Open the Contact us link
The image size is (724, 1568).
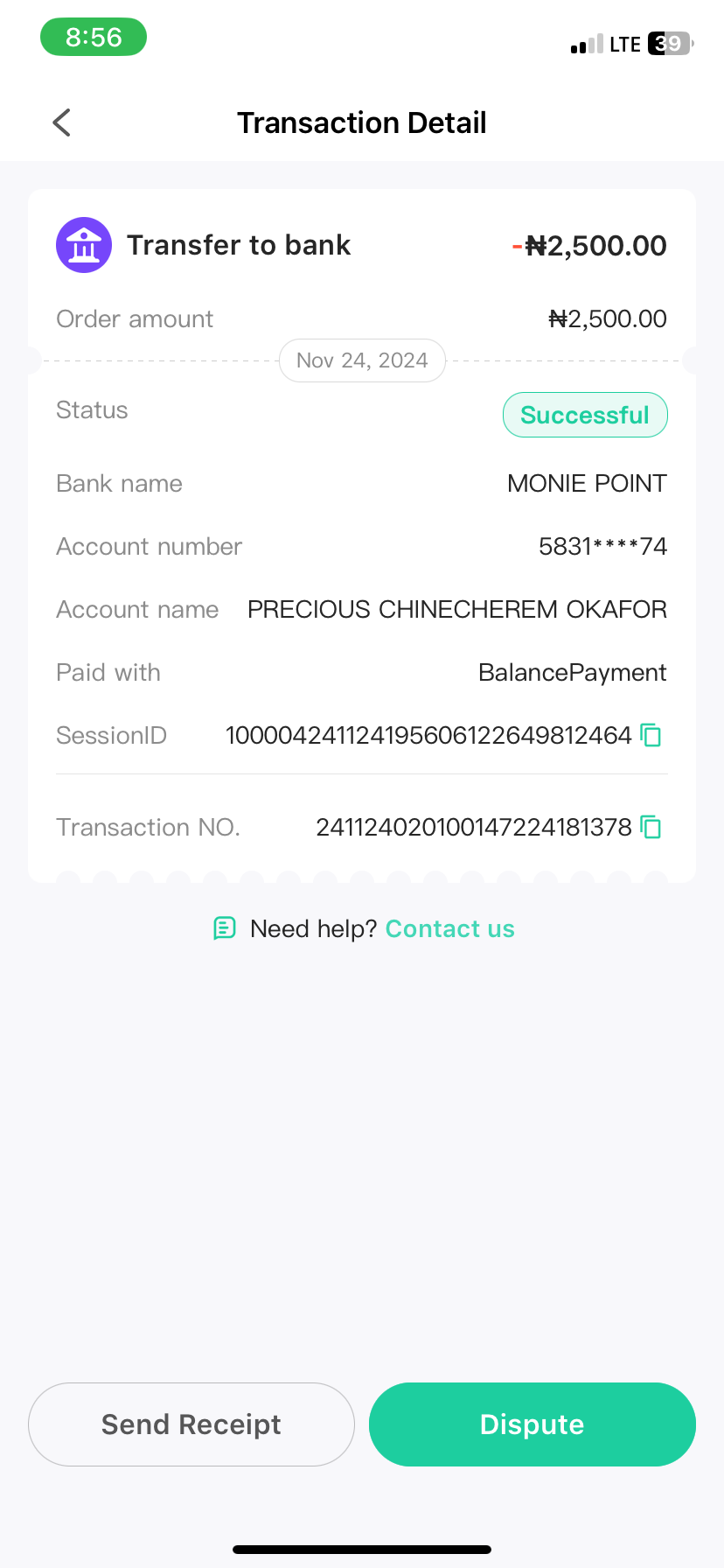[449, 928]
